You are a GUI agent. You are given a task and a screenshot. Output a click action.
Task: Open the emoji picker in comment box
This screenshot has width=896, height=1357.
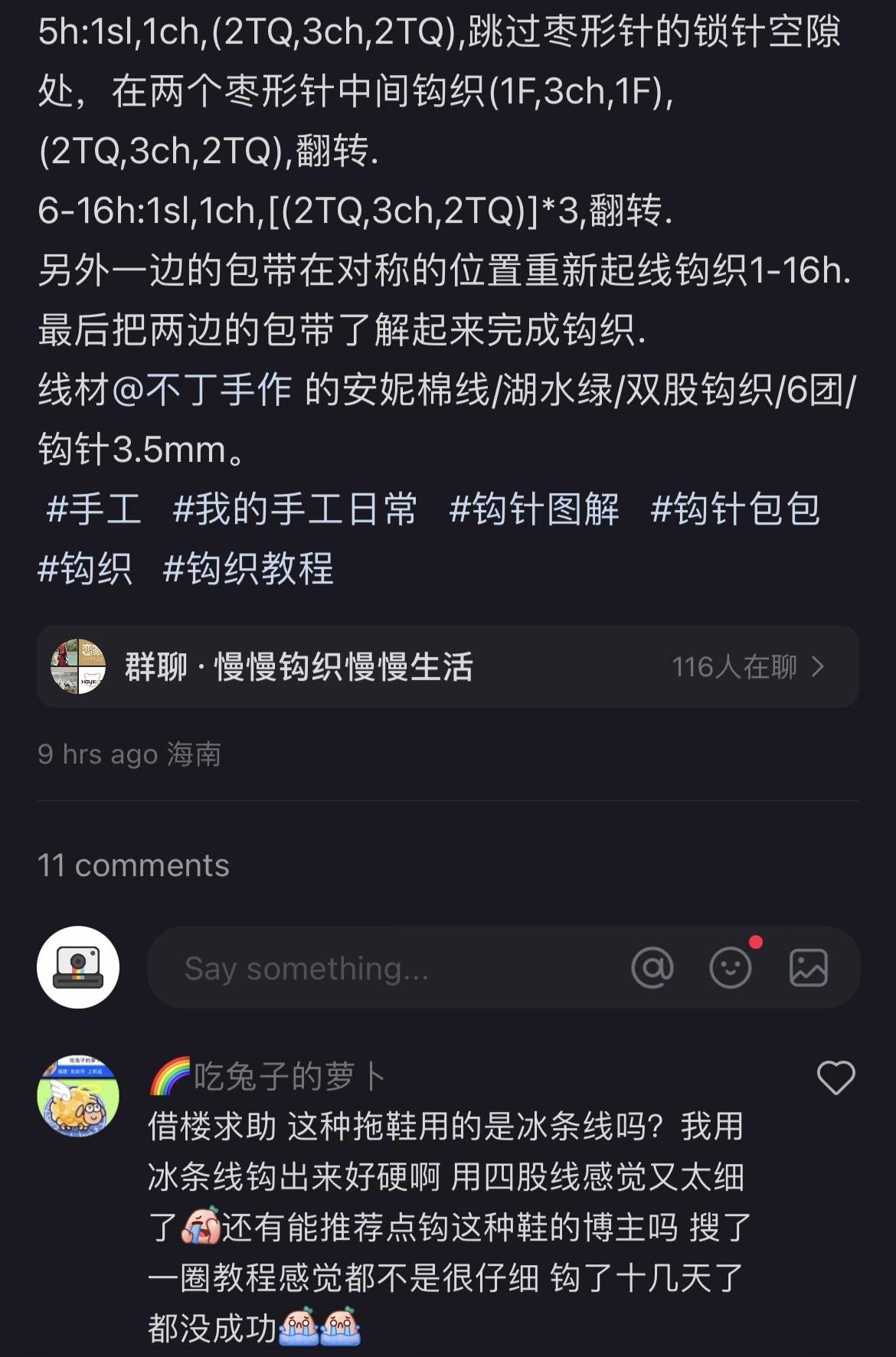tap(731, 967)
